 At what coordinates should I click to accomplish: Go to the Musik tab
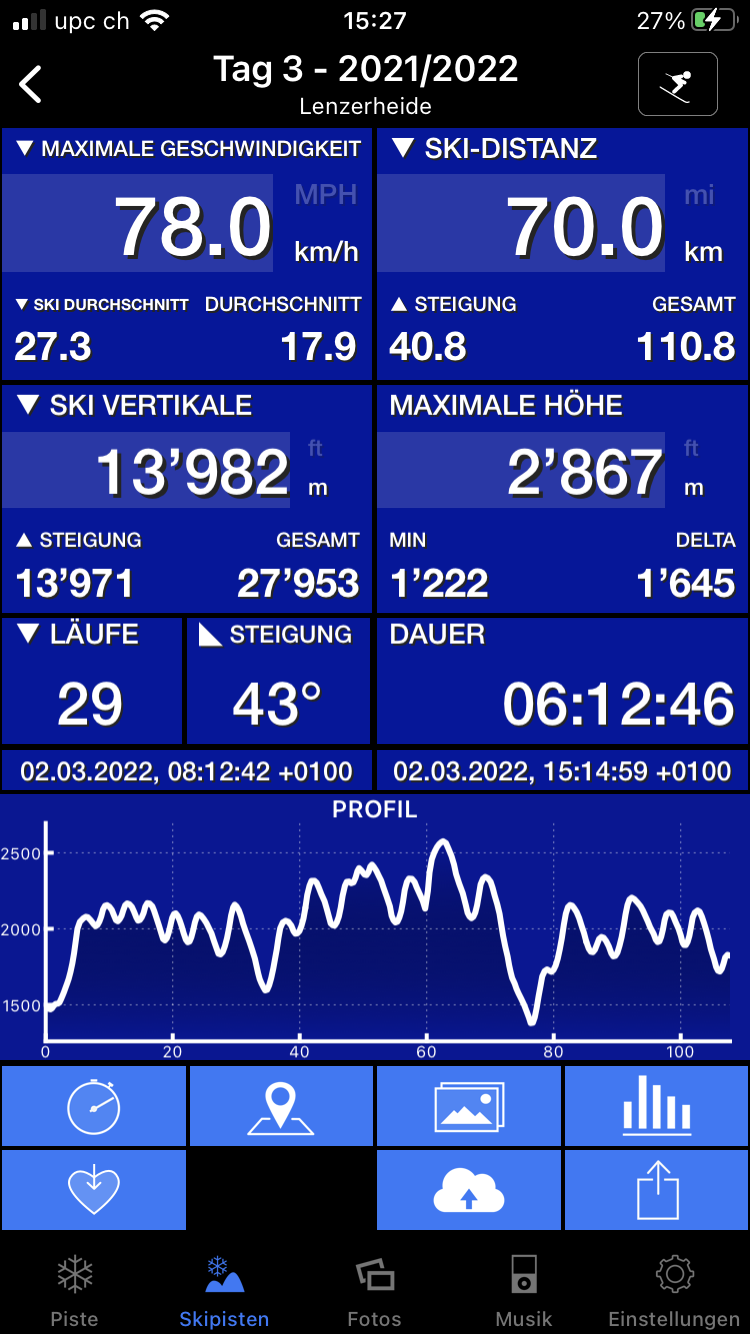524,1290
